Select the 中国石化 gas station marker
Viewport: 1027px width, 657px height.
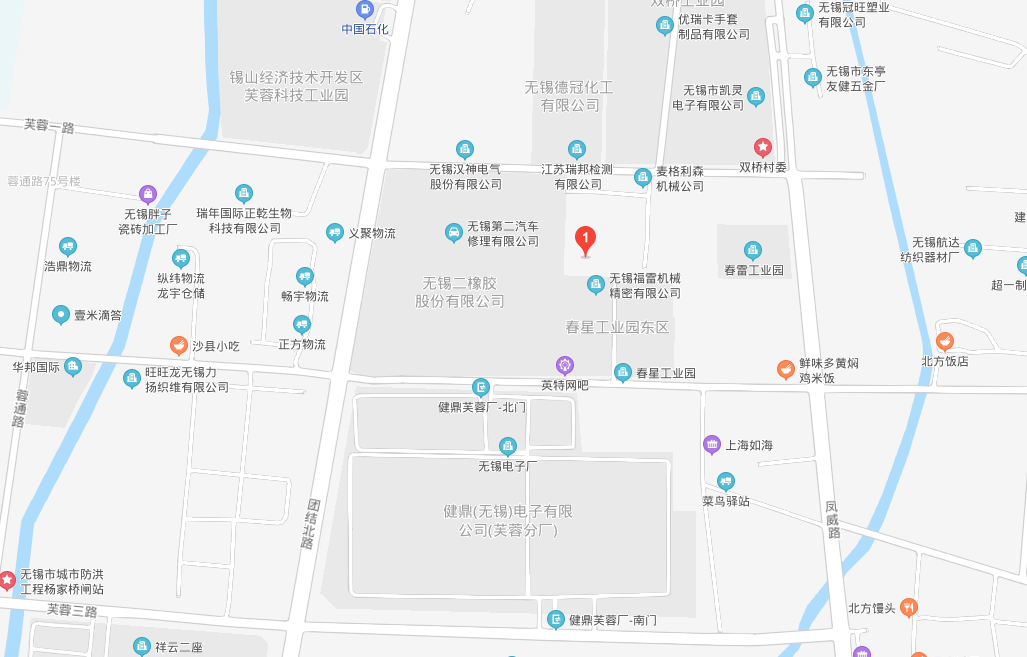point(365,11)
